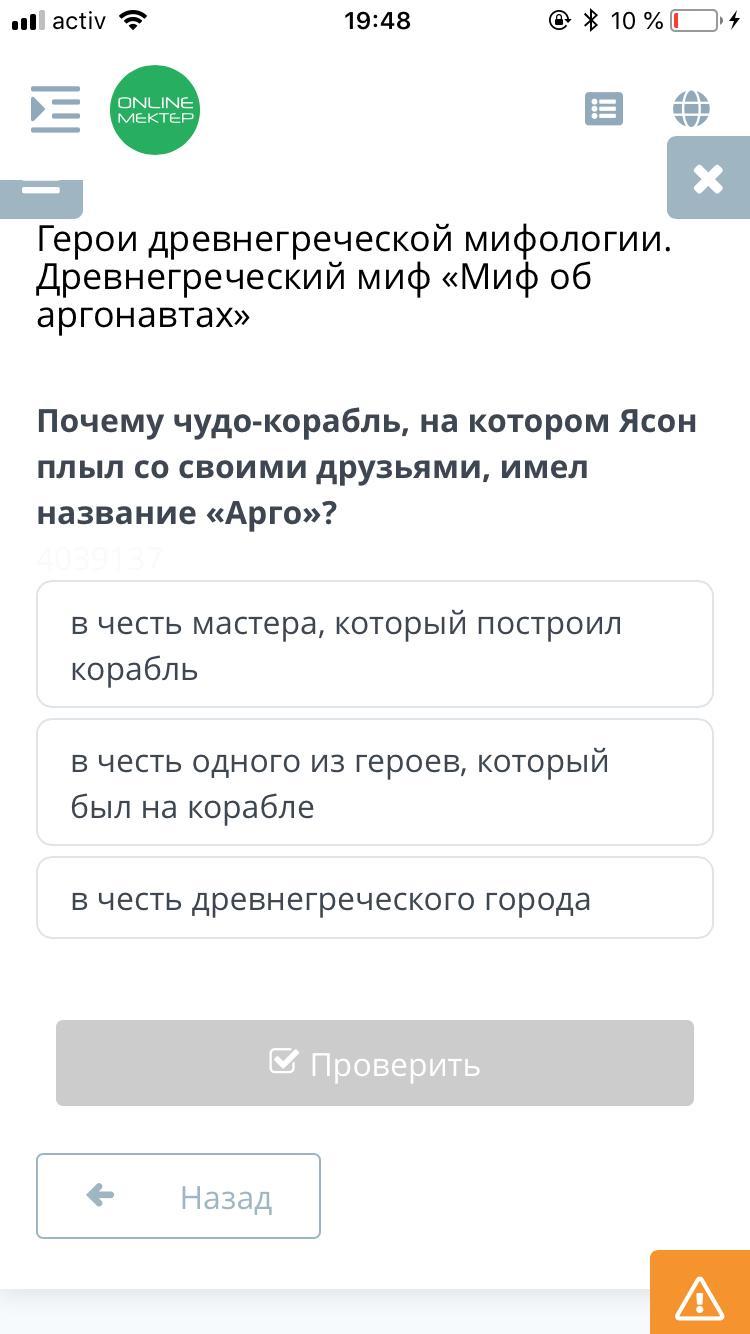Image resolution: width=750 pixels, height=1334 pixels.
Task: Open the lesson list icon
Action: coord(603,109)
